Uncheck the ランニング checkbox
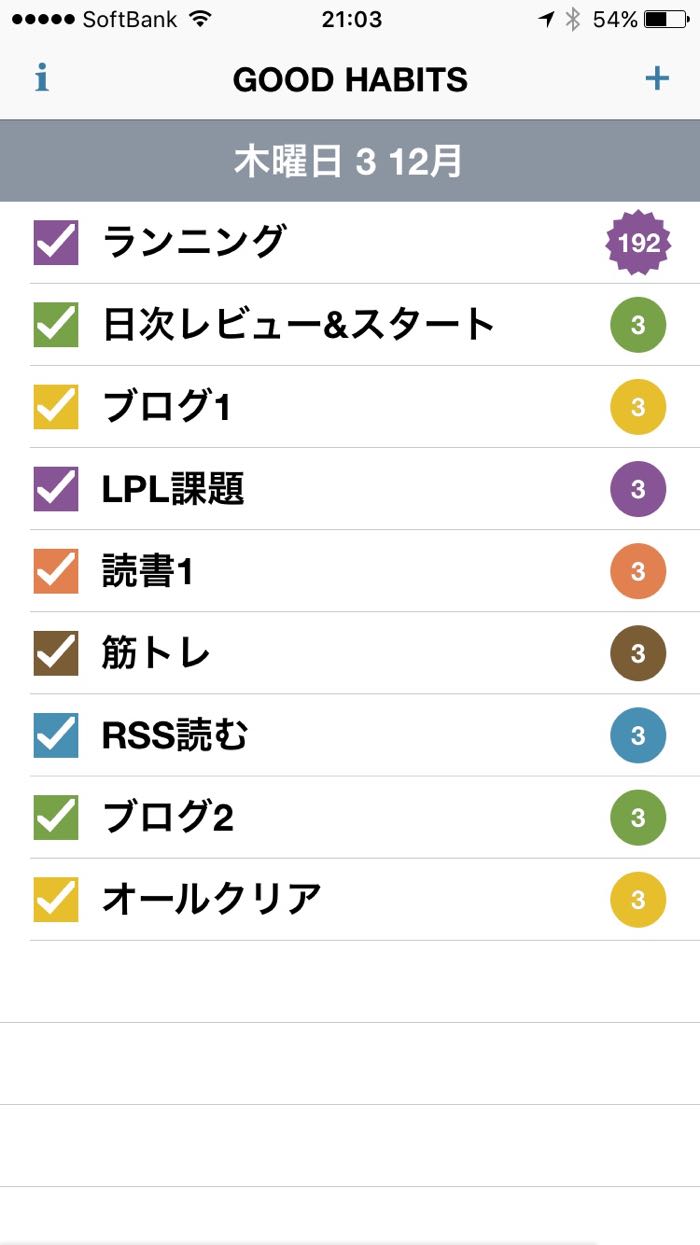 (x=56, y=243)
